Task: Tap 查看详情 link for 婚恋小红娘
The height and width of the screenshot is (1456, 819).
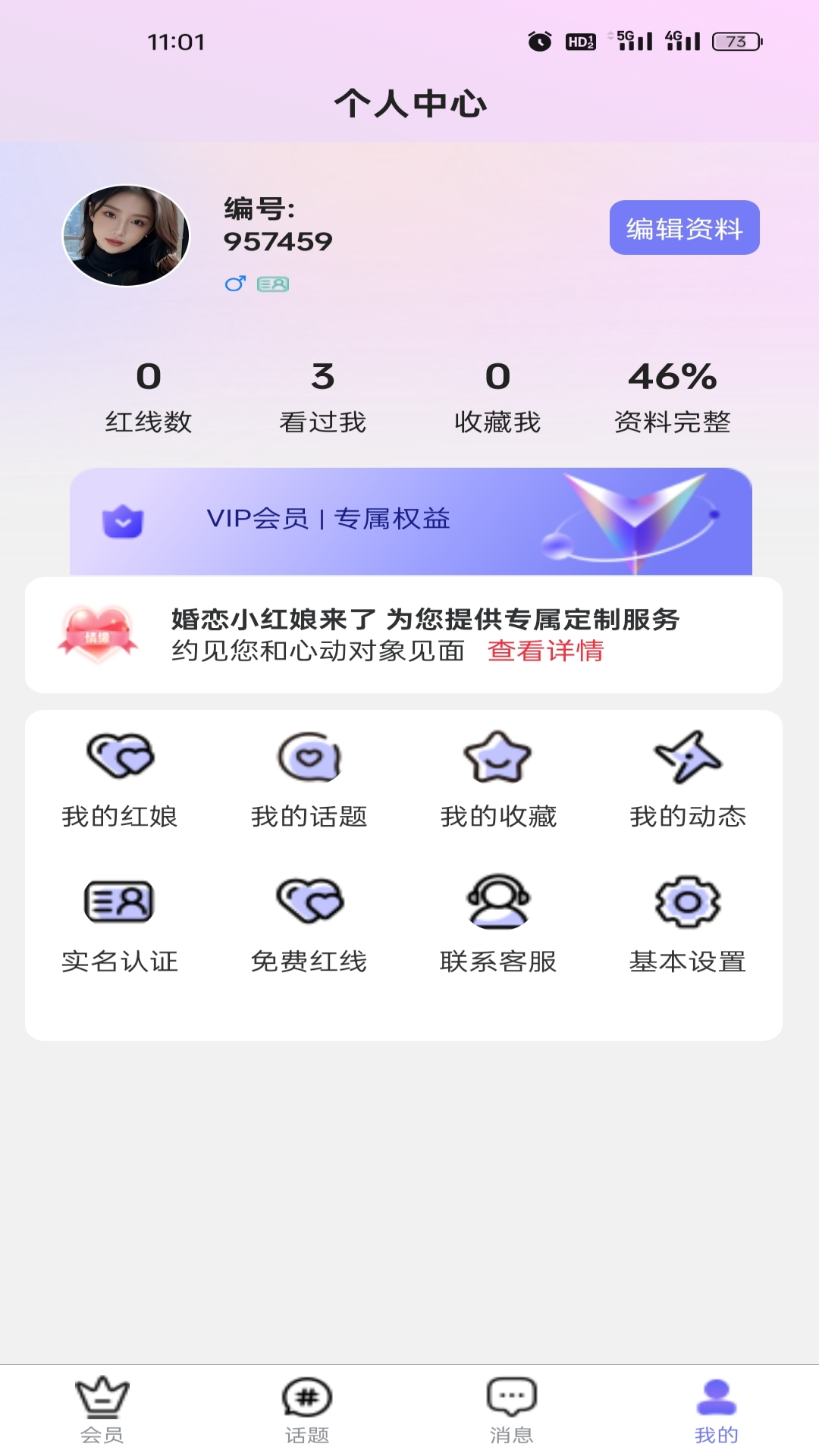Action: pyautogui.click(x=545, y=651)
